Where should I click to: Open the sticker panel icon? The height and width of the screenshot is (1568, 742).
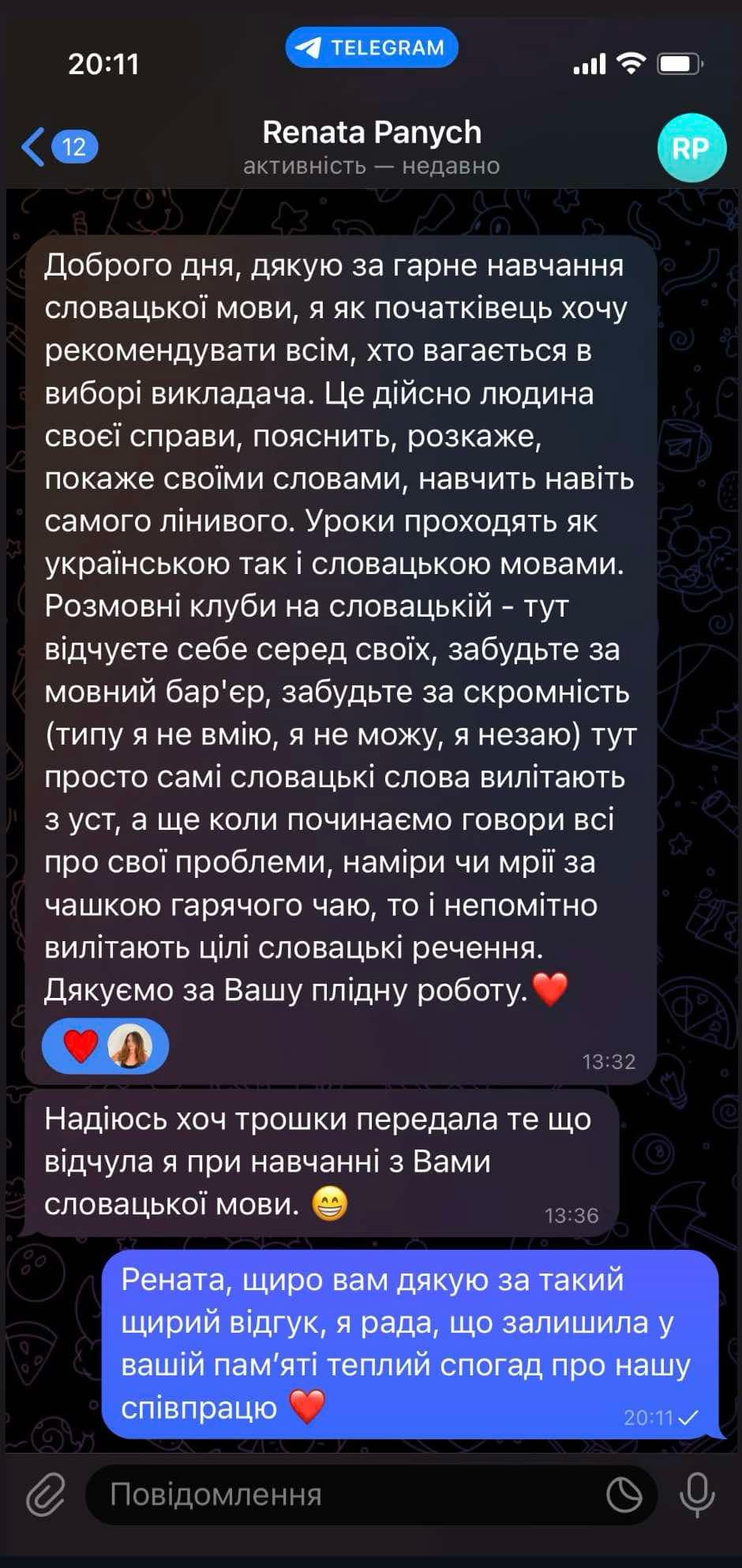[x=624, y=1494]
